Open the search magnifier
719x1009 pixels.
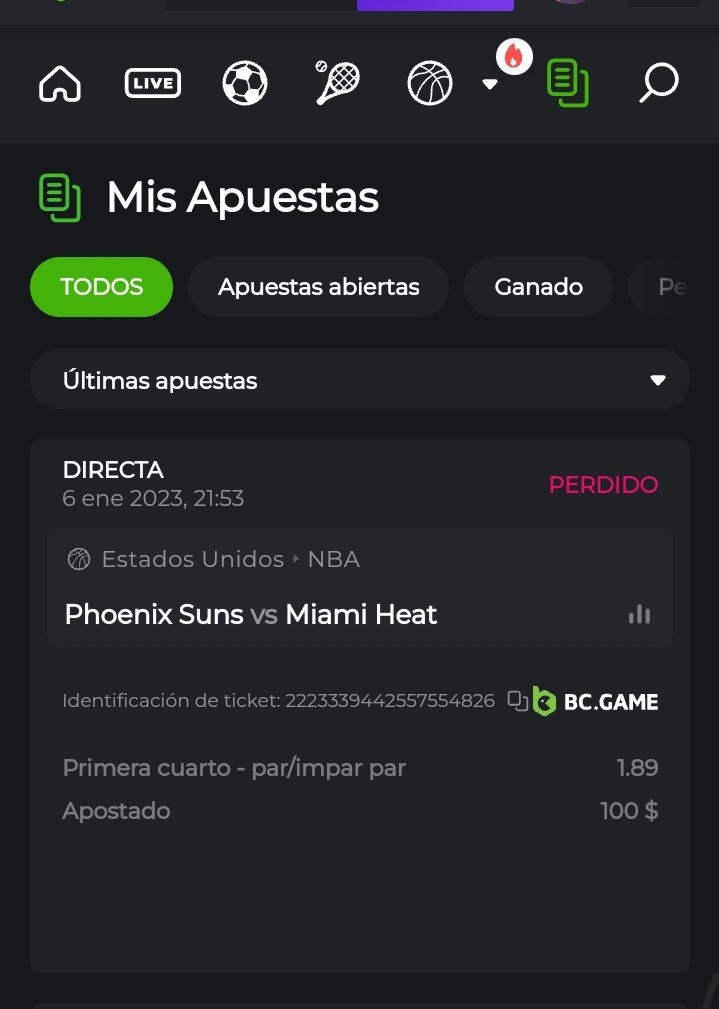tap(659, 83)
